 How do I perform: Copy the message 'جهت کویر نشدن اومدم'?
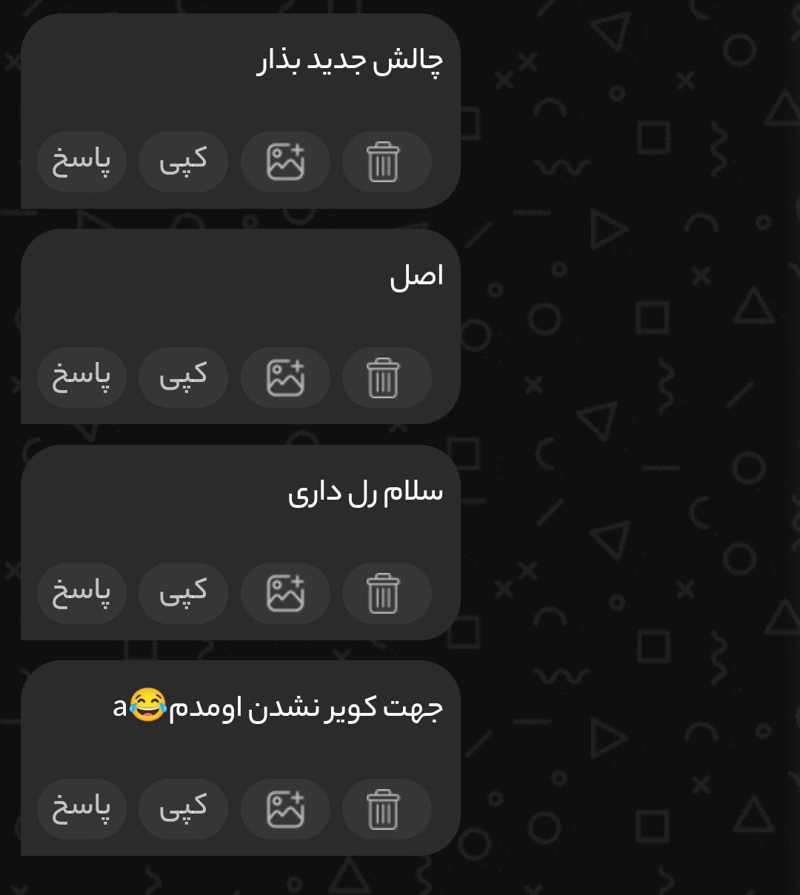click(x=183, y=809)
